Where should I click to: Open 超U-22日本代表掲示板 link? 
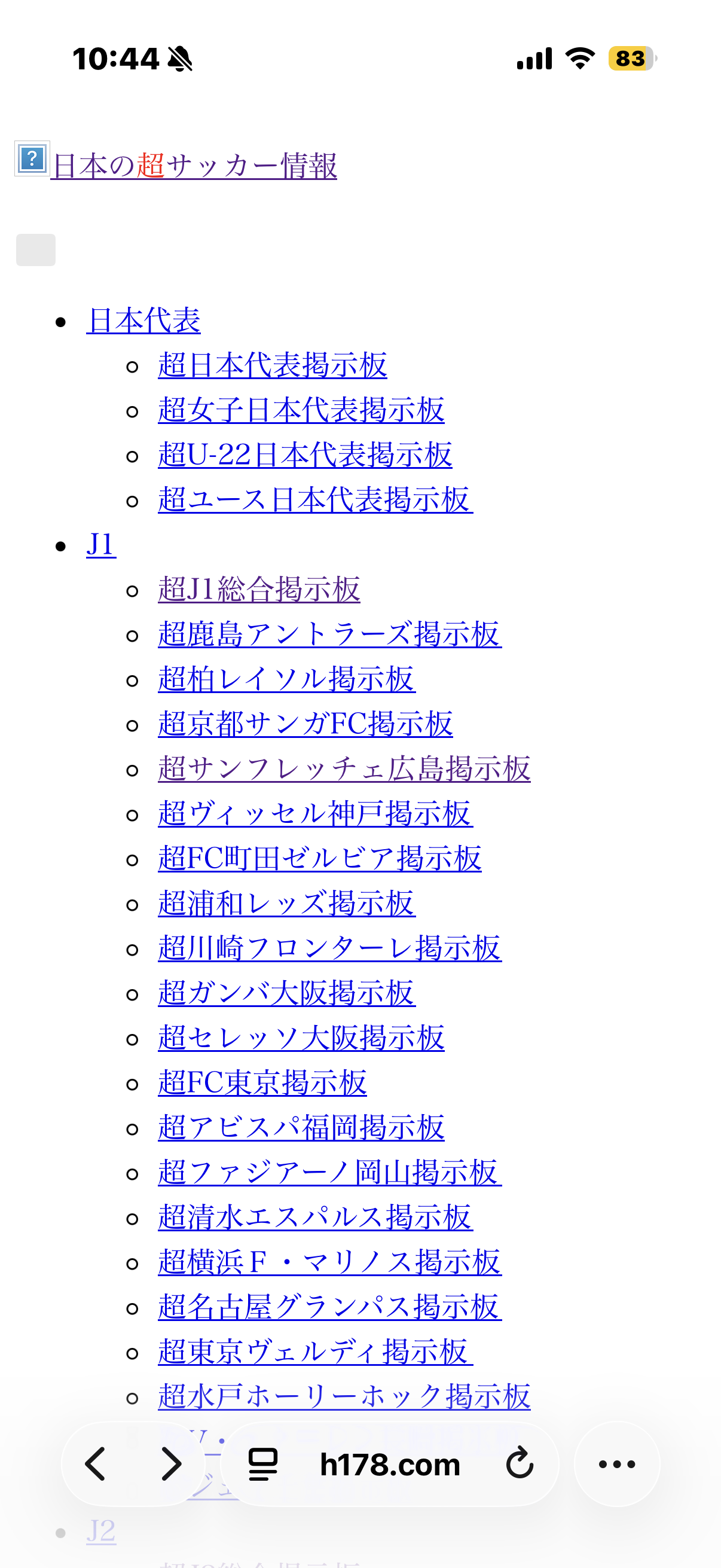tap(305, 454)
